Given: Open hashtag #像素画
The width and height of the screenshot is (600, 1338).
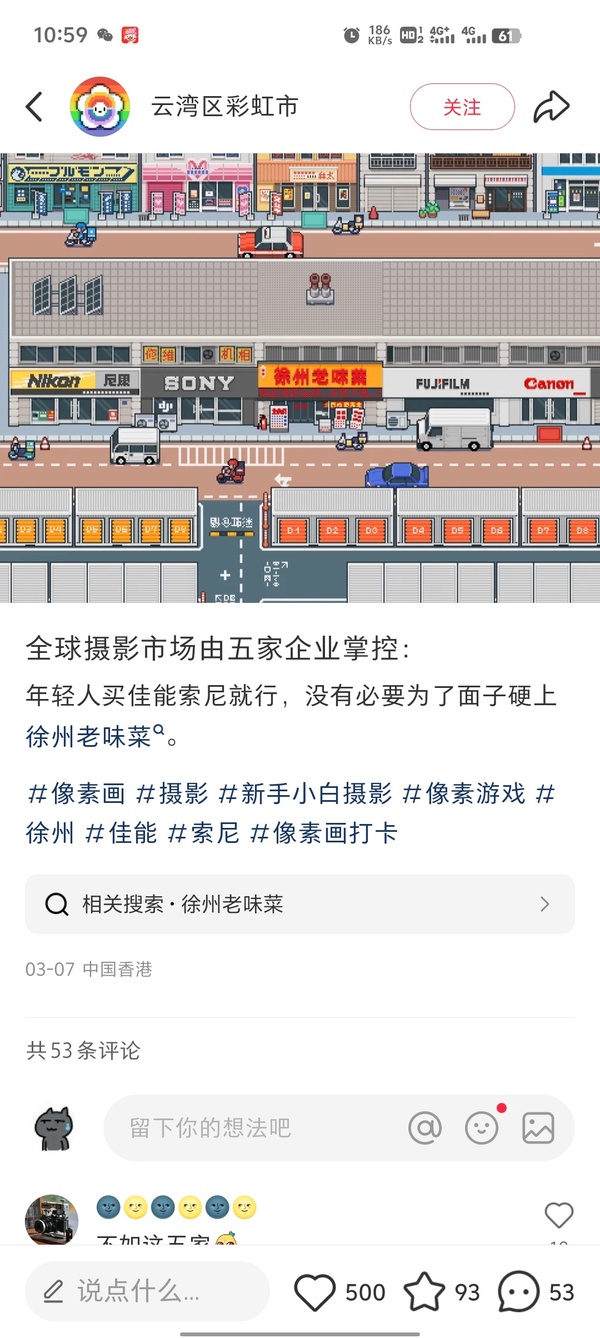Looking at the screenshot, I should [76, 794].
